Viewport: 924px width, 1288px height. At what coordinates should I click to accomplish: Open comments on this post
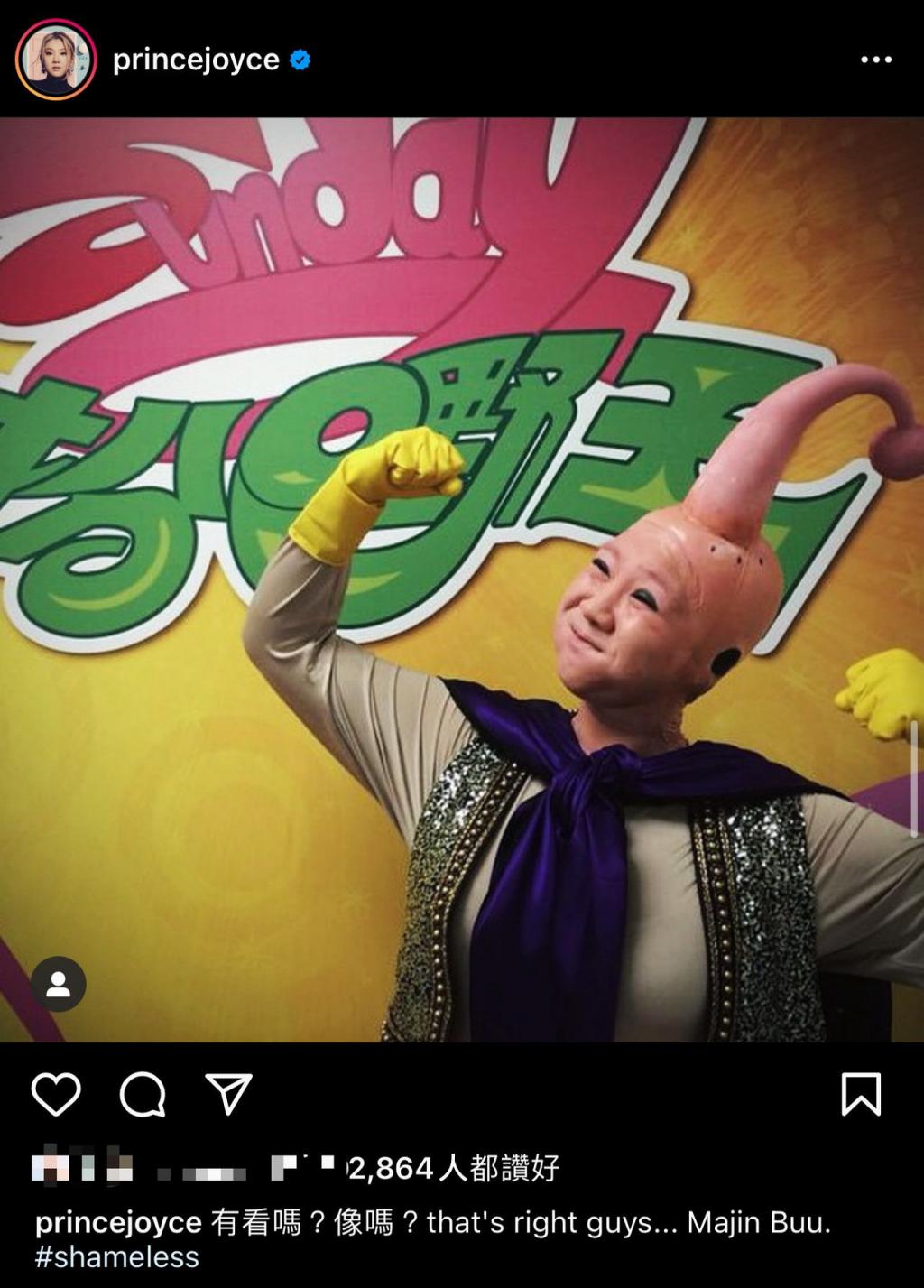pos(143,1094)
